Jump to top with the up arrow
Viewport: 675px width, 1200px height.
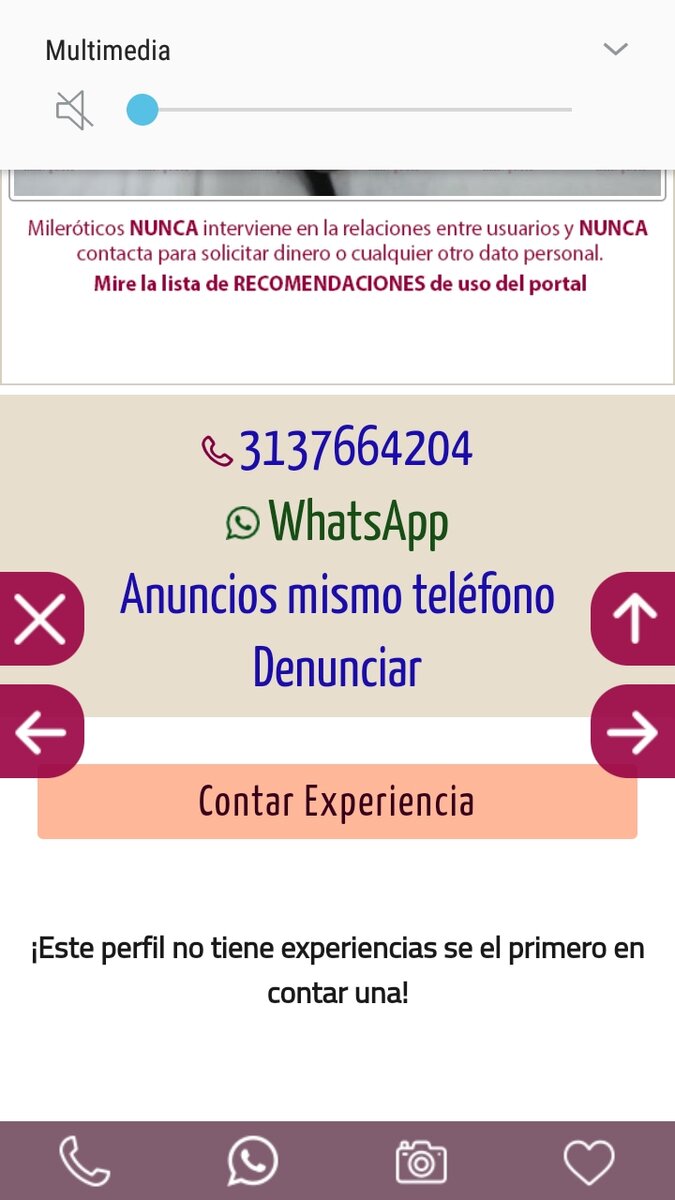coord(634,619)
